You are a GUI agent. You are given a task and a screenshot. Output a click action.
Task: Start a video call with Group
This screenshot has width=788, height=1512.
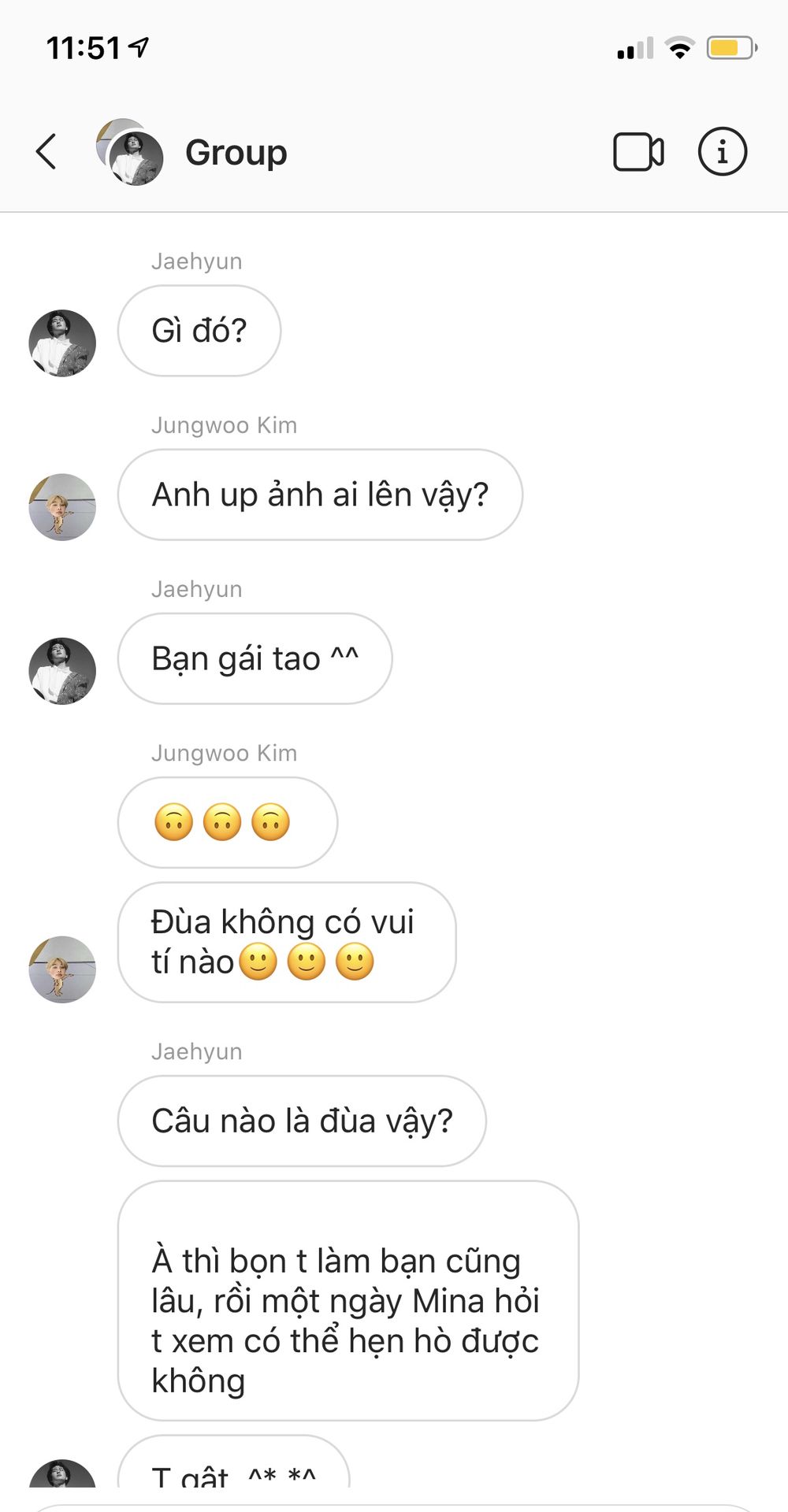tap(638, 152)
